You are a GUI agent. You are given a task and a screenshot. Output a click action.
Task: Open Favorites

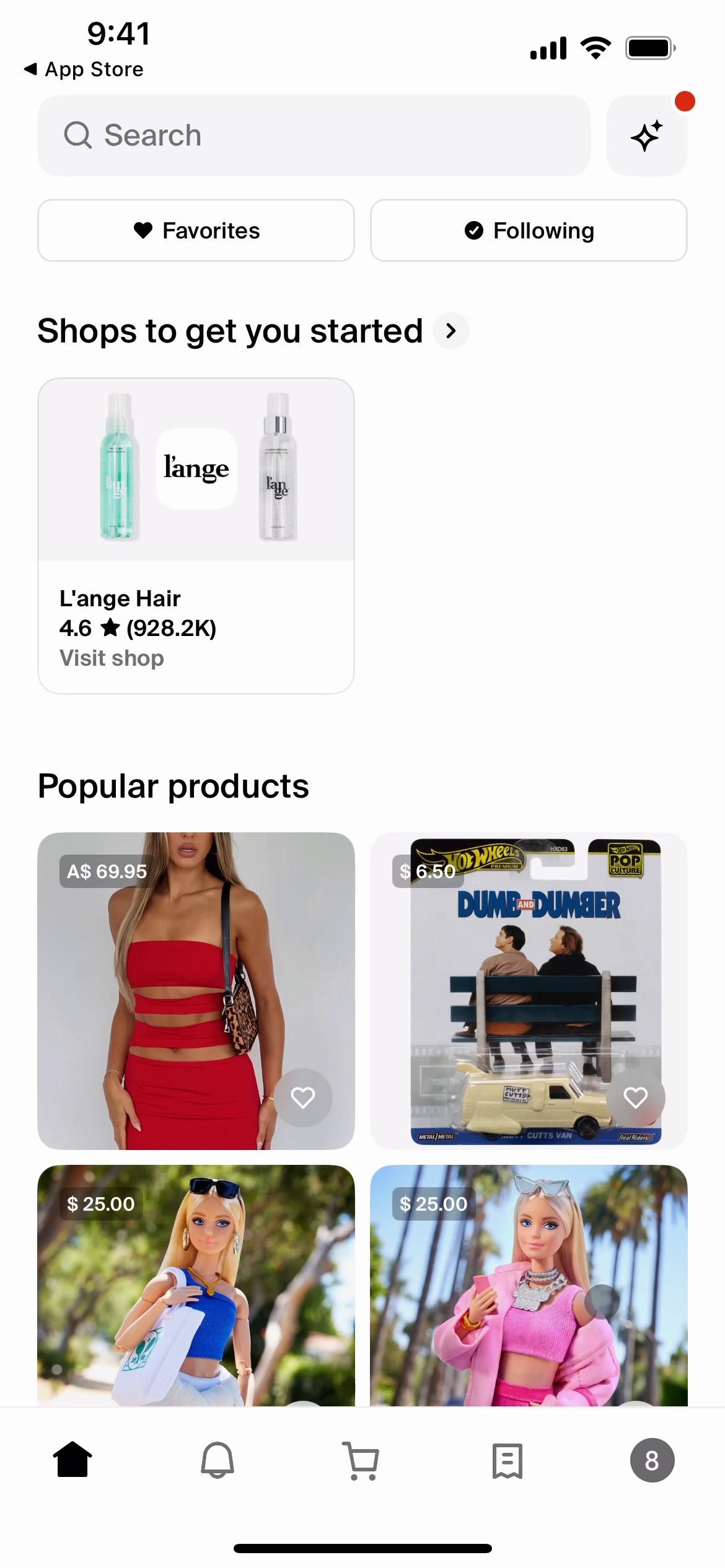[x=196, y=230]
